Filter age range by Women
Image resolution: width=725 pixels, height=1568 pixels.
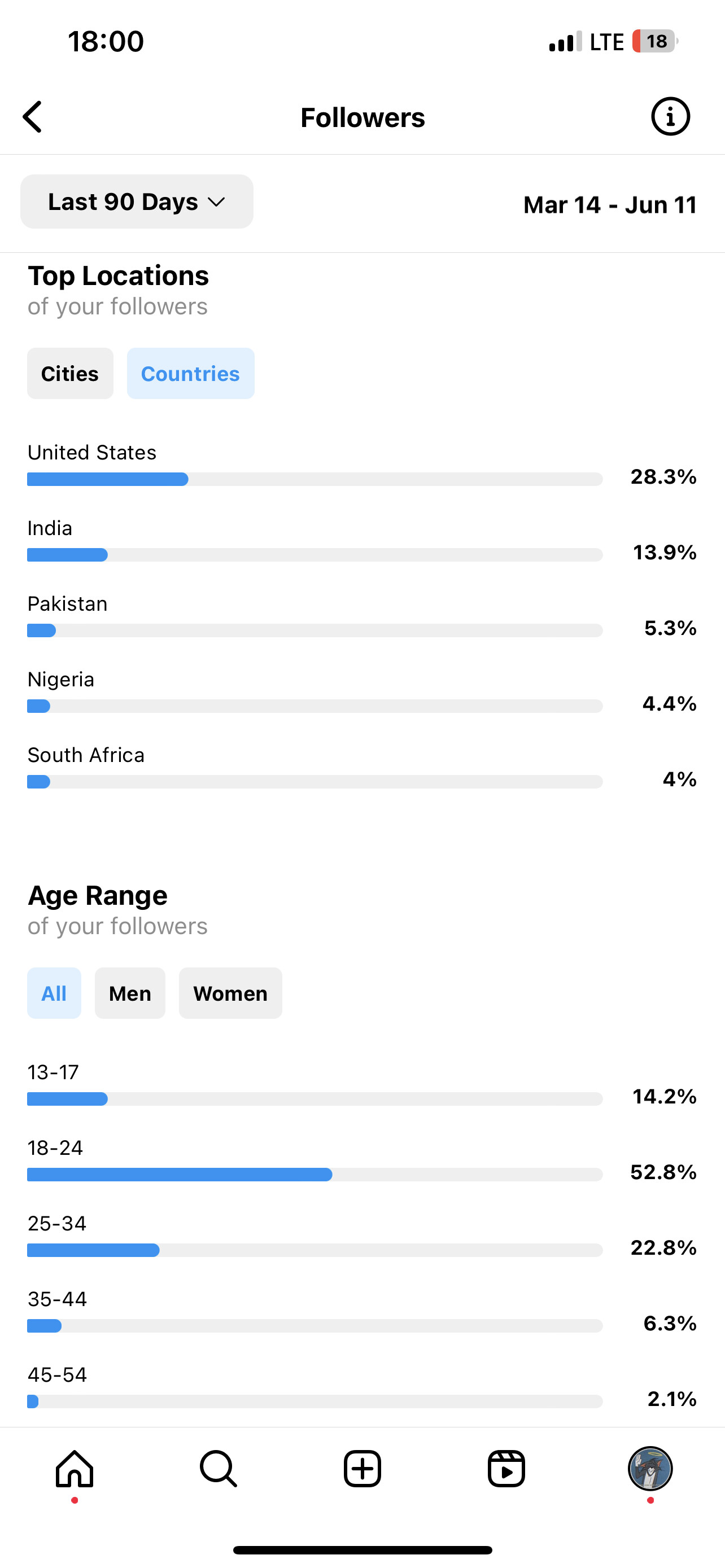point(231,993)
